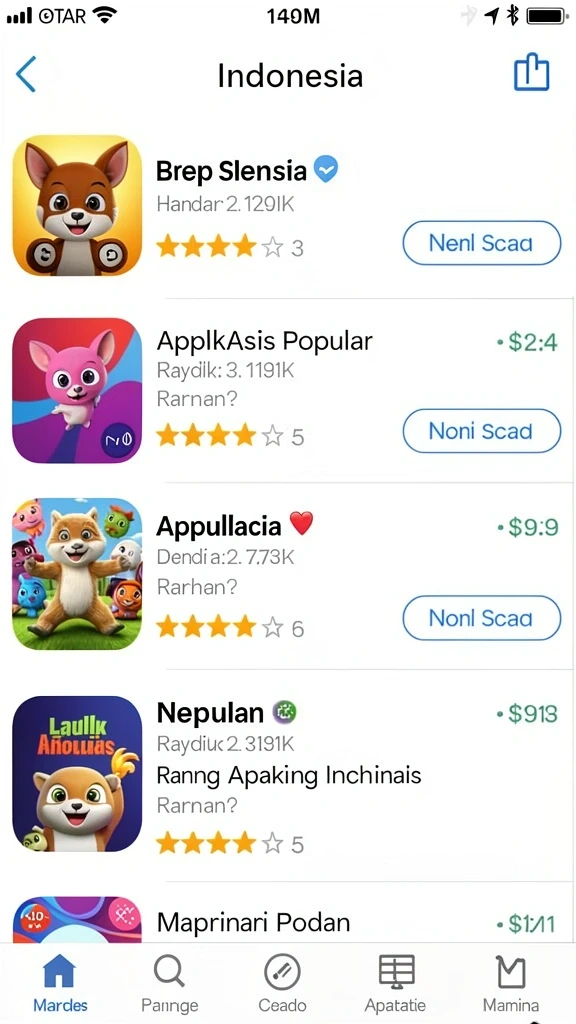Viewport: 576px width, 1024px height.
Task: Switch to the Paringe search tab
Action: 170,983
